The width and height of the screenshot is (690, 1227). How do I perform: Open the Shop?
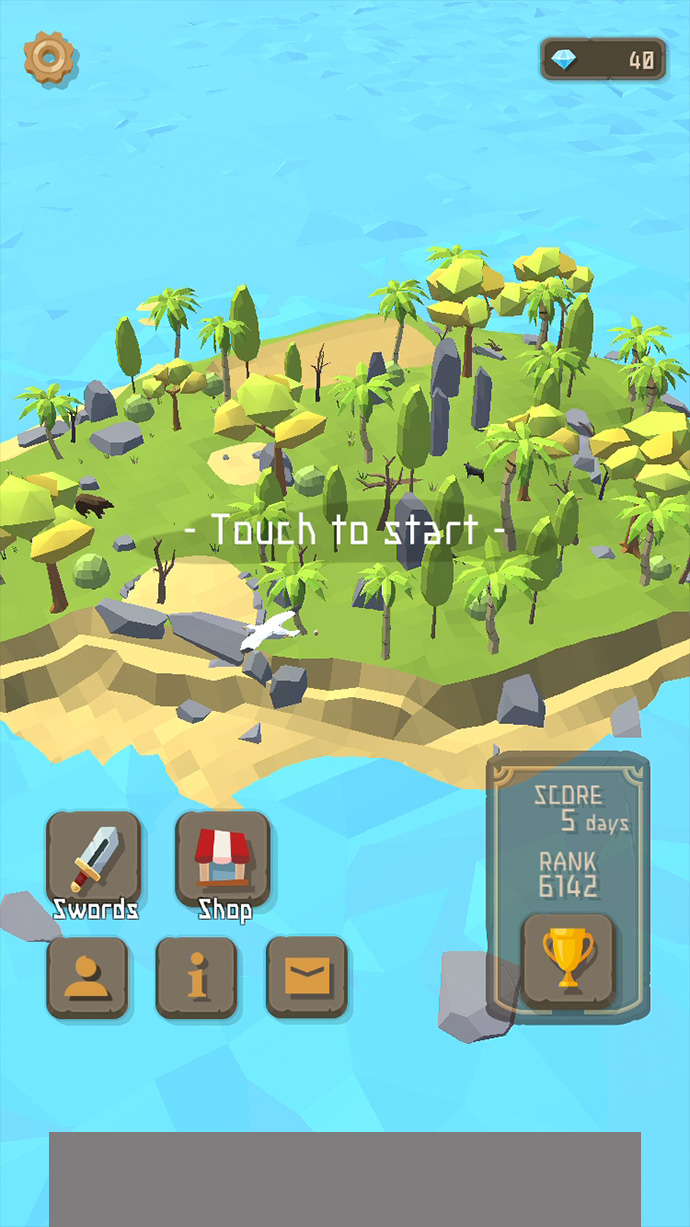[223, 860]
